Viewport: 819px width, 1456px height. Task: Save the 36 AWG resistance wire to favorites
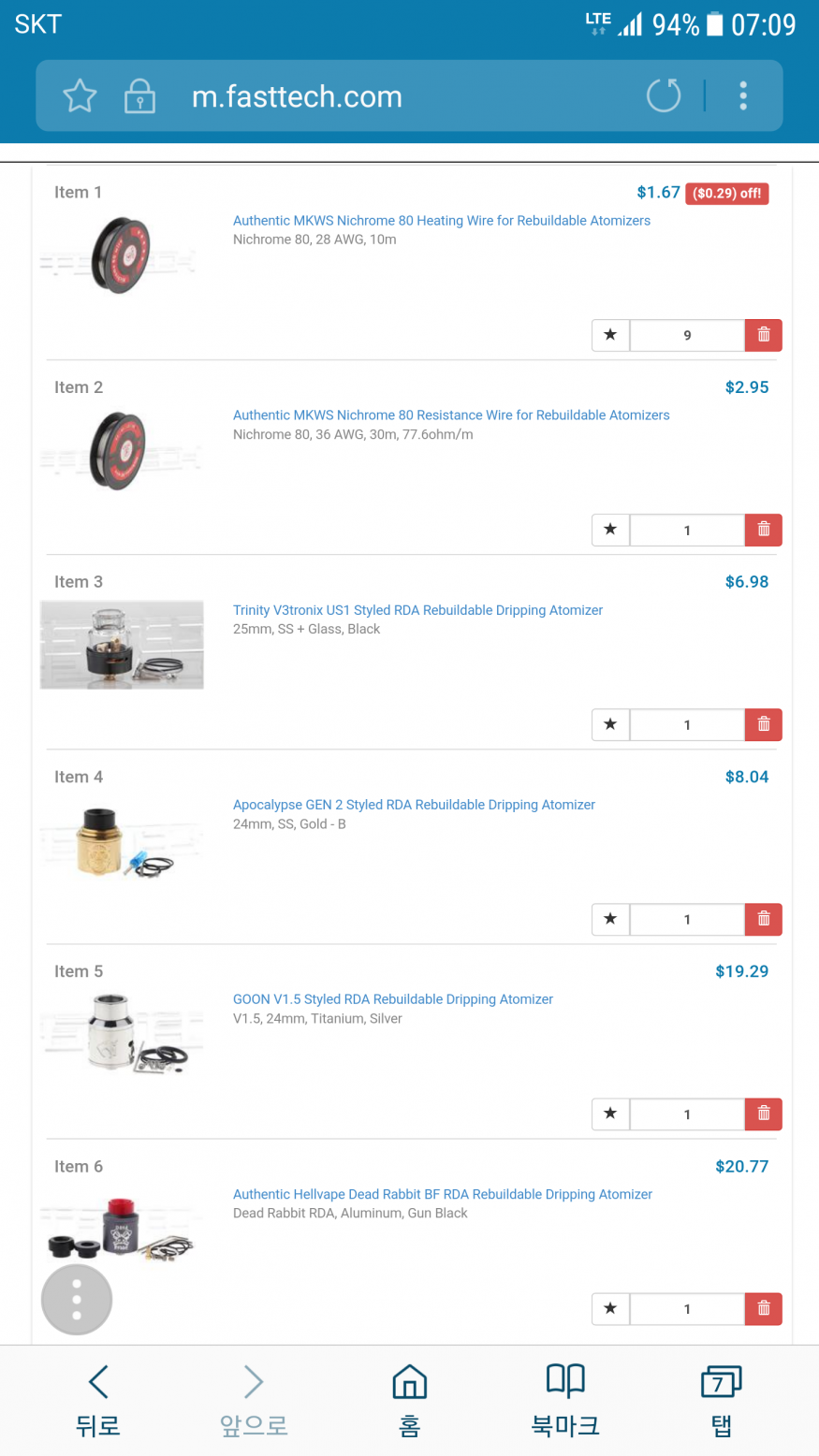(x=610, y=530)
